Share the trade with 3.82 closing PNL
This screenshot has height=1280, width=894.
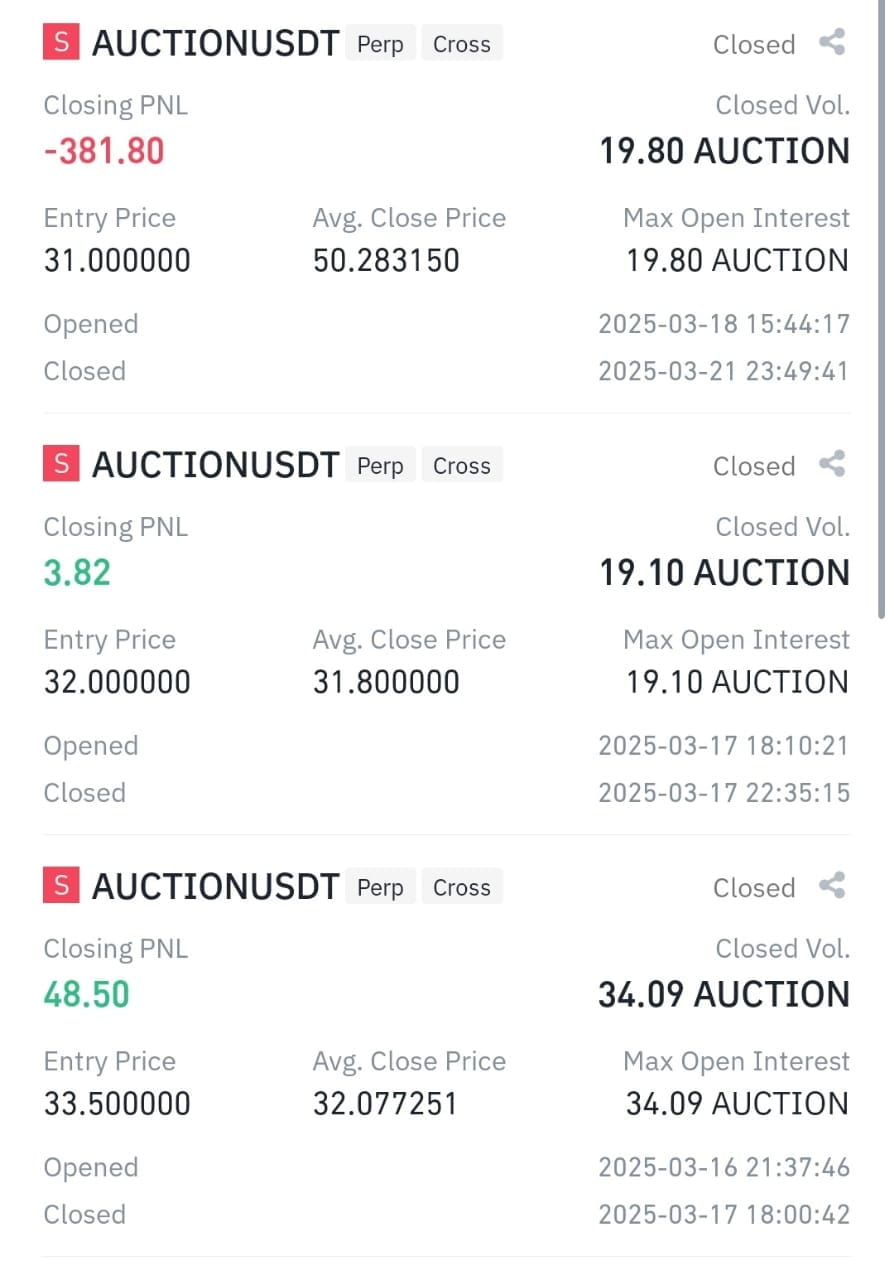pyautogui.click(x=832, y=464)
